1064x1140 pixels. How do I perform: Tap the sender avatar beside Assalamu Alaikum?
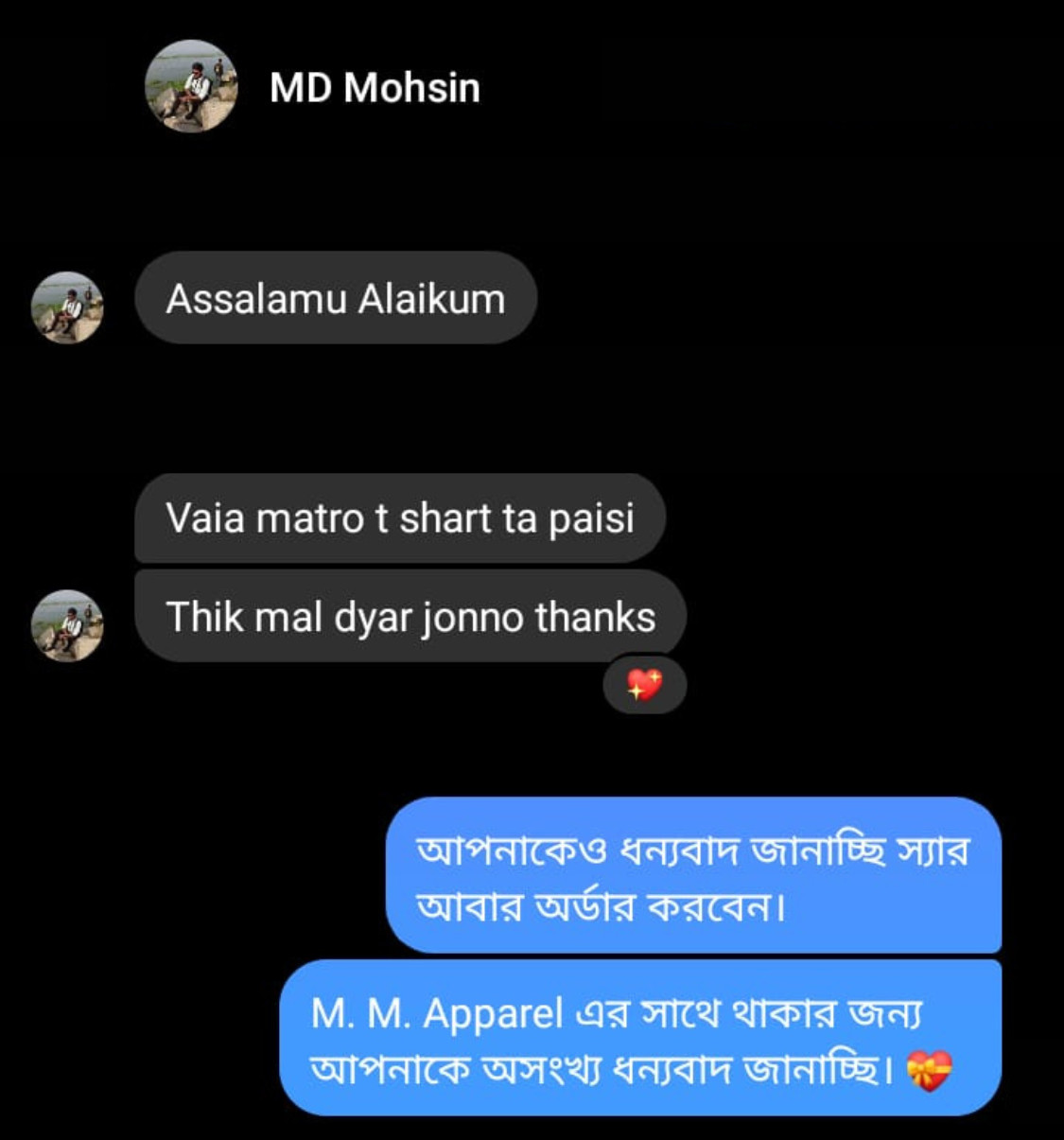tap(67, 307)
